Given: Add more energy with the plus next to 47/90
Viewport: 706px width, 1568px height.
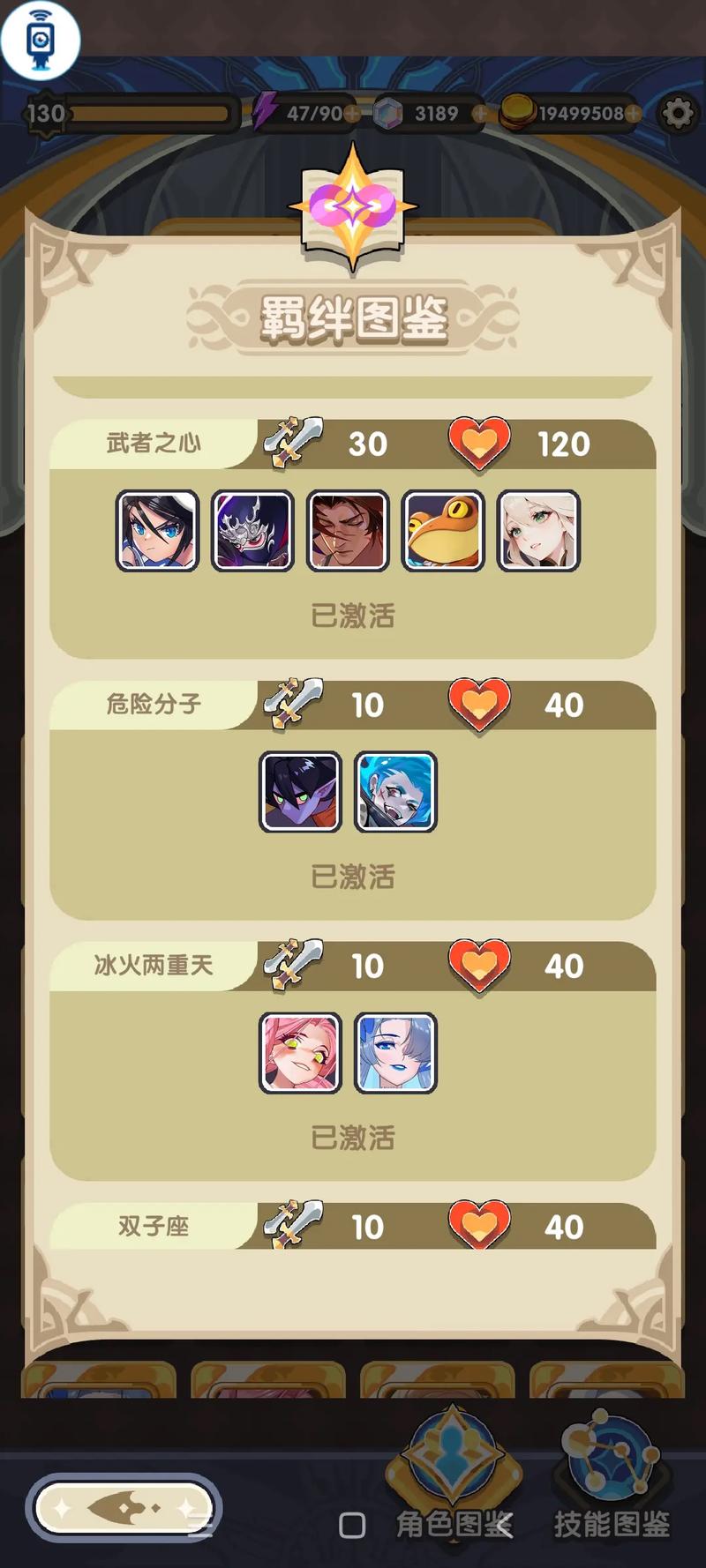Looking at the screenshot, I should (x=351, y=114).
